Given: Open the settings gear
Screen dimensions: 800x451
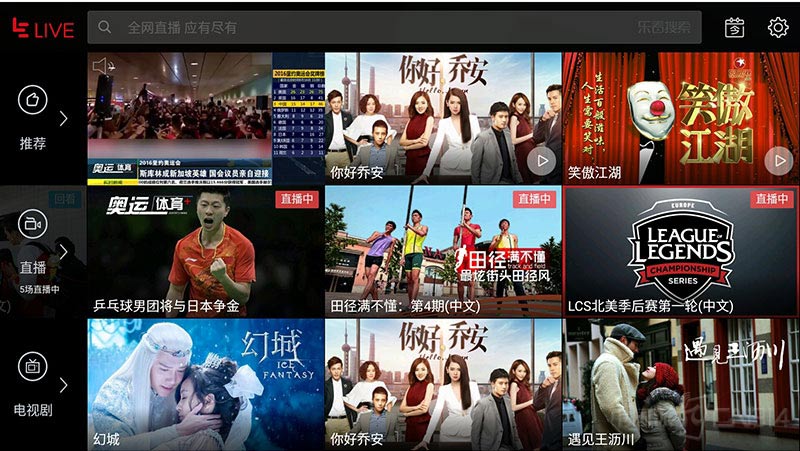Looking at the screenshot, I should click(x=778, y=27).
